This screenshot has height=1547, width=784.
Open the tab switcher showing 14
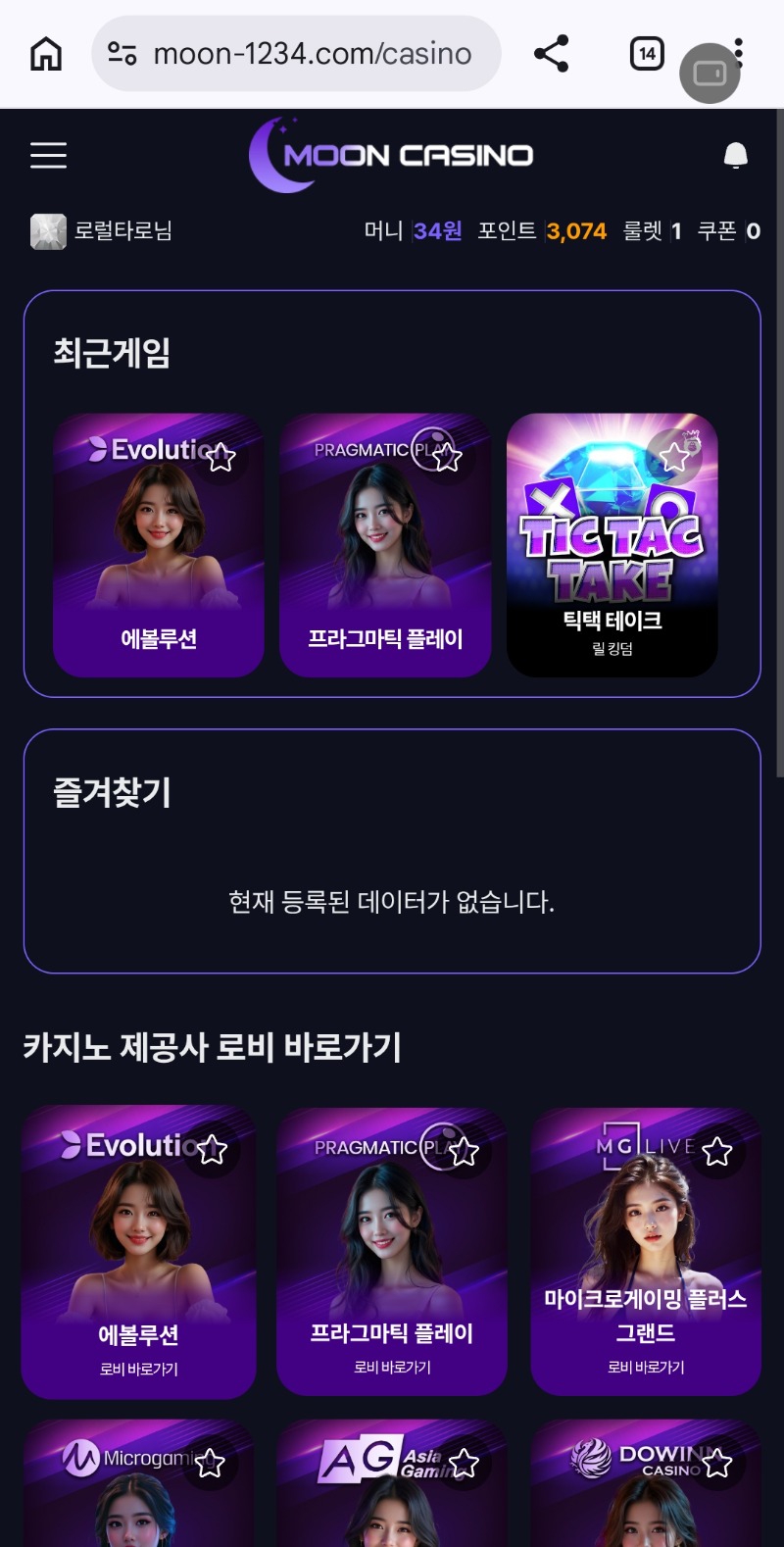pyautogui.click(x=647, y=54)
